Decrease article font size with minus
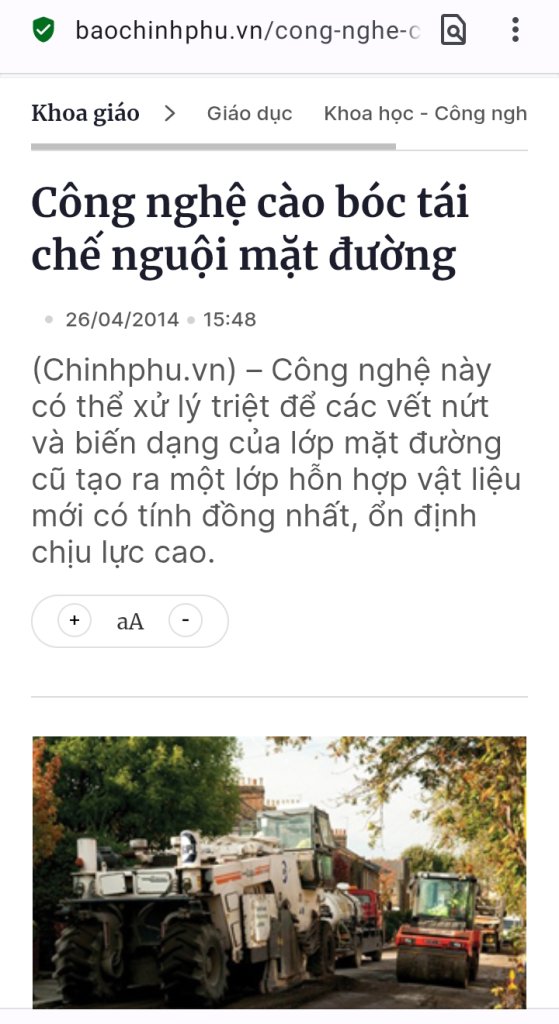The height and width of the screenshot is (1024, 559). coord(185,620)
